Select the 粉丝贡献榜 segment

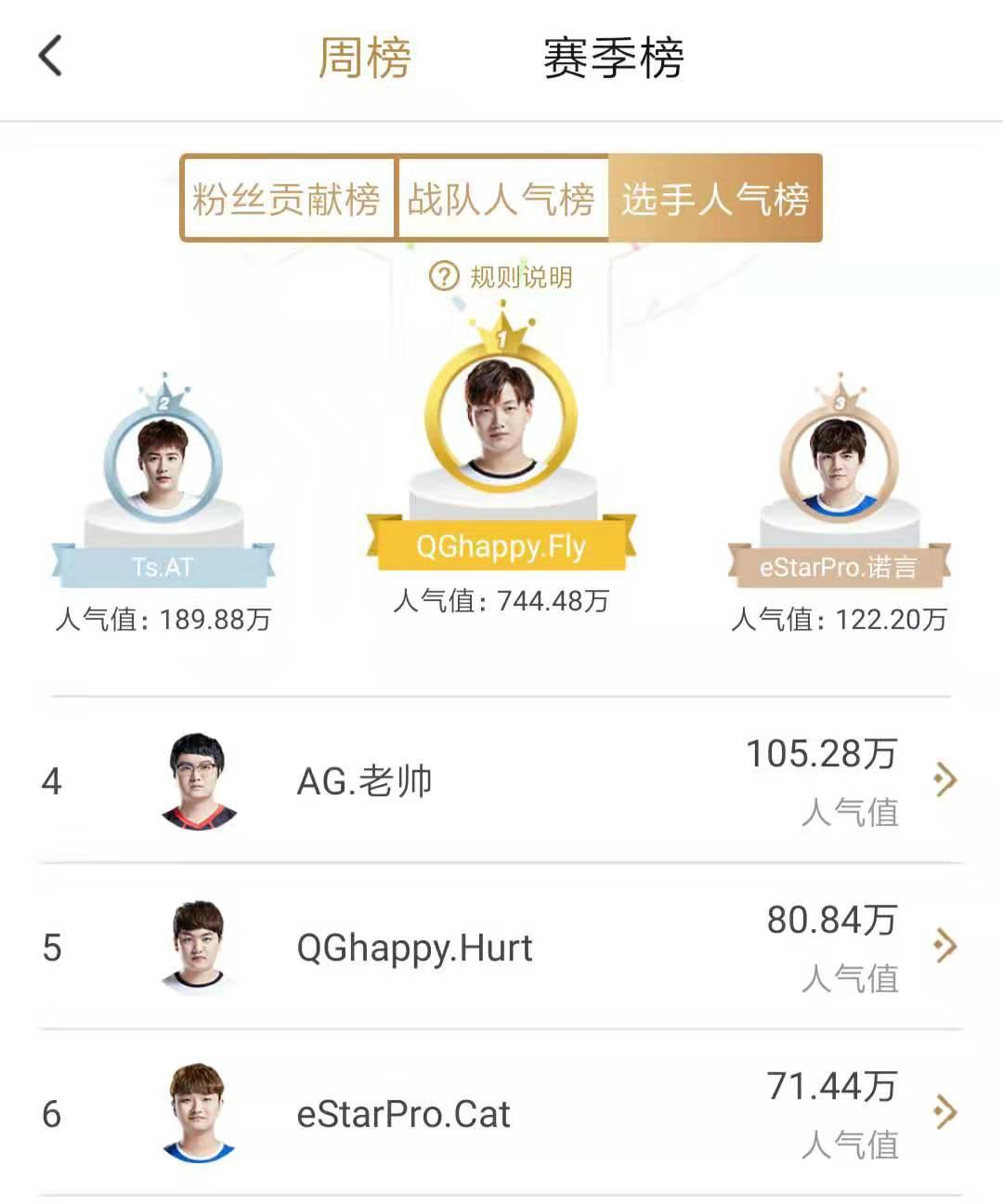click(x=287, y=199)
